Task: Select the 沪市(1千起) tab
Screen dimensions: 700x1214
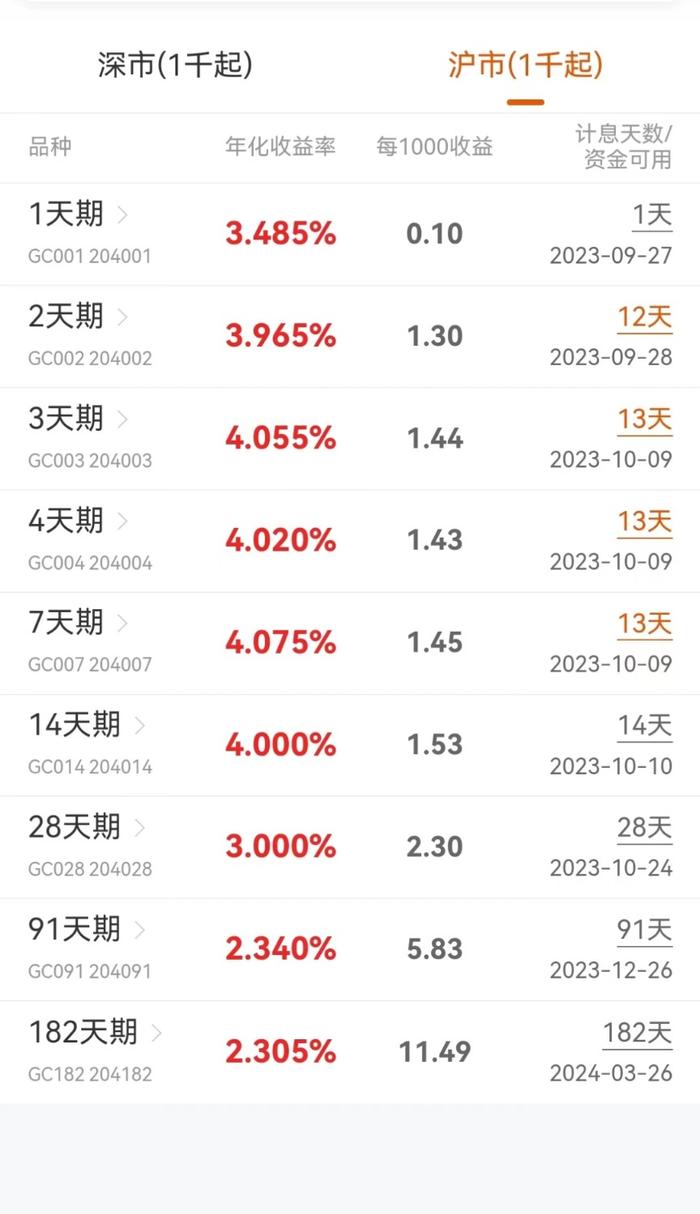Action: tap(525, 66)
